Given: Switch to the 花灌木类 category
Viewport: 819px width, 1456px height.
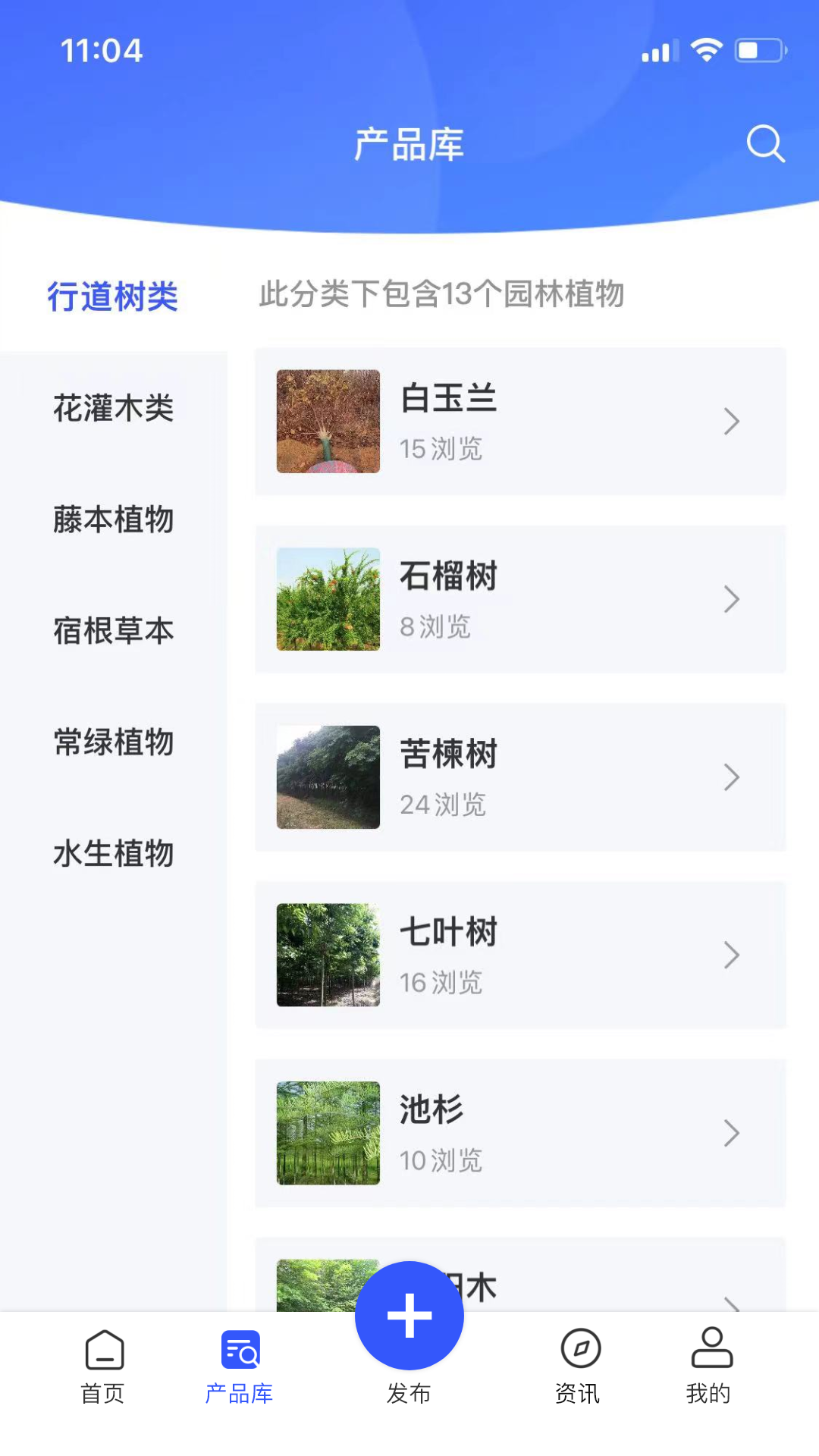Looking at the screenshot, I should [x=113, y=408].
